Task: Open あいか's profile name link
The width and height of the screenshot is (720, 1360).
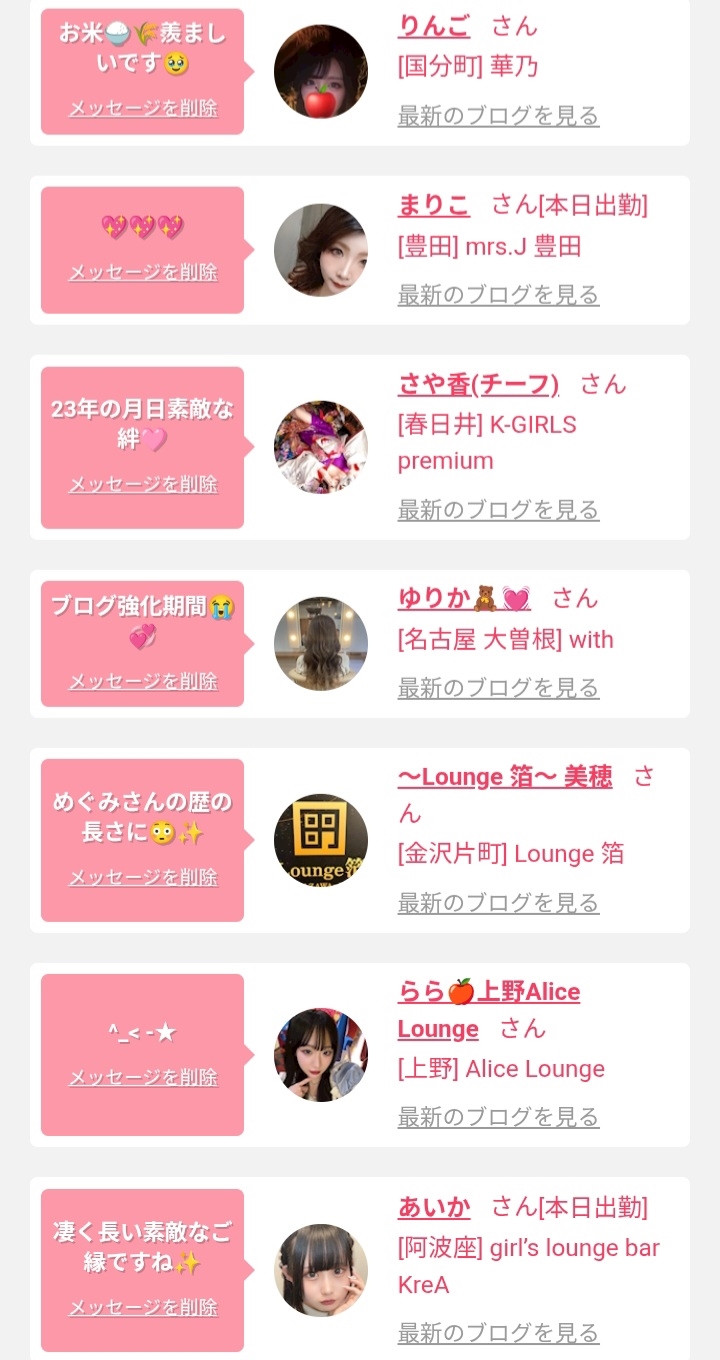Action: tap(434, 1207)
